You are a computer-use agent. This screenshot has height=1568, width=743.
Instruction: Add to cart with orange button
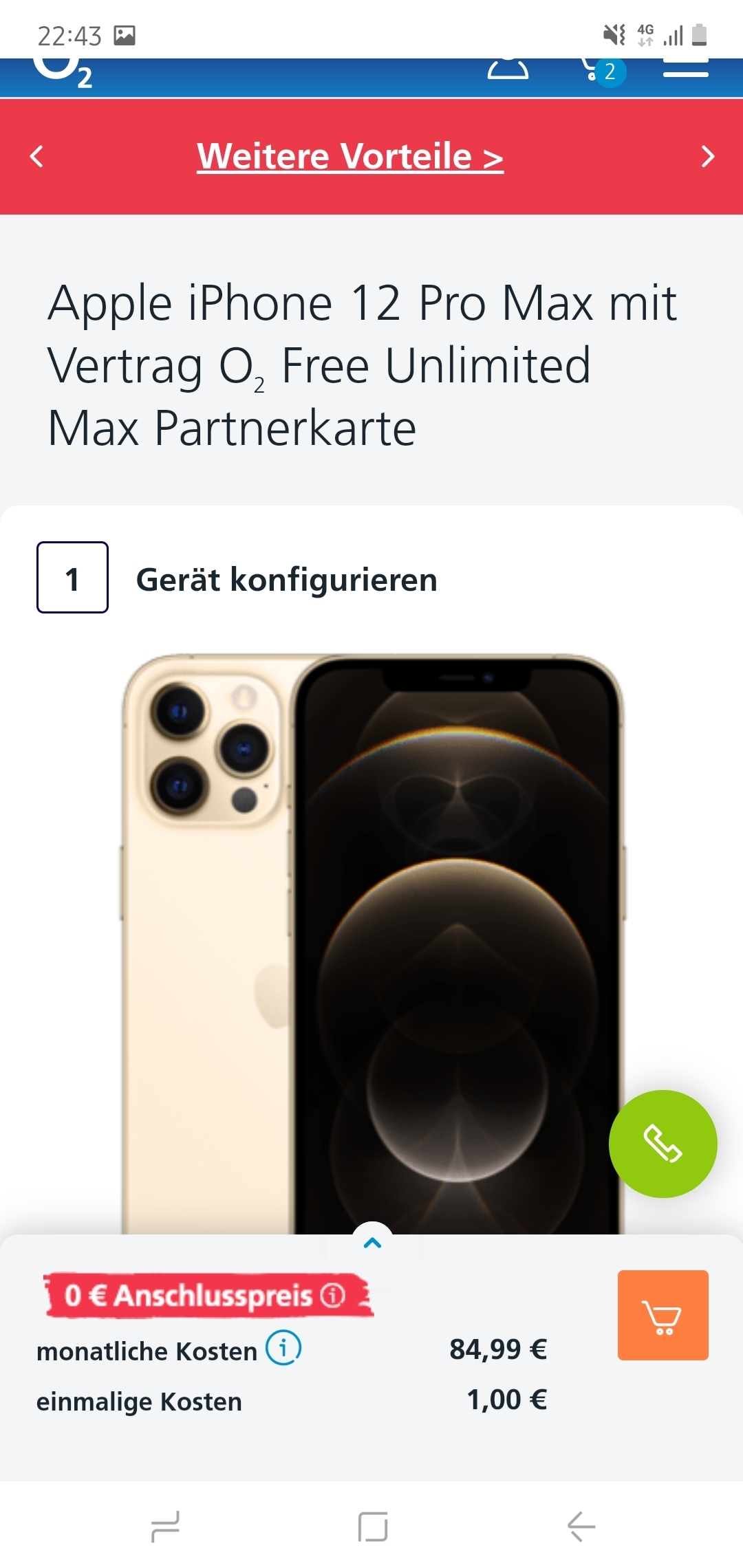pyautogui.click(x=663, y=1315)
